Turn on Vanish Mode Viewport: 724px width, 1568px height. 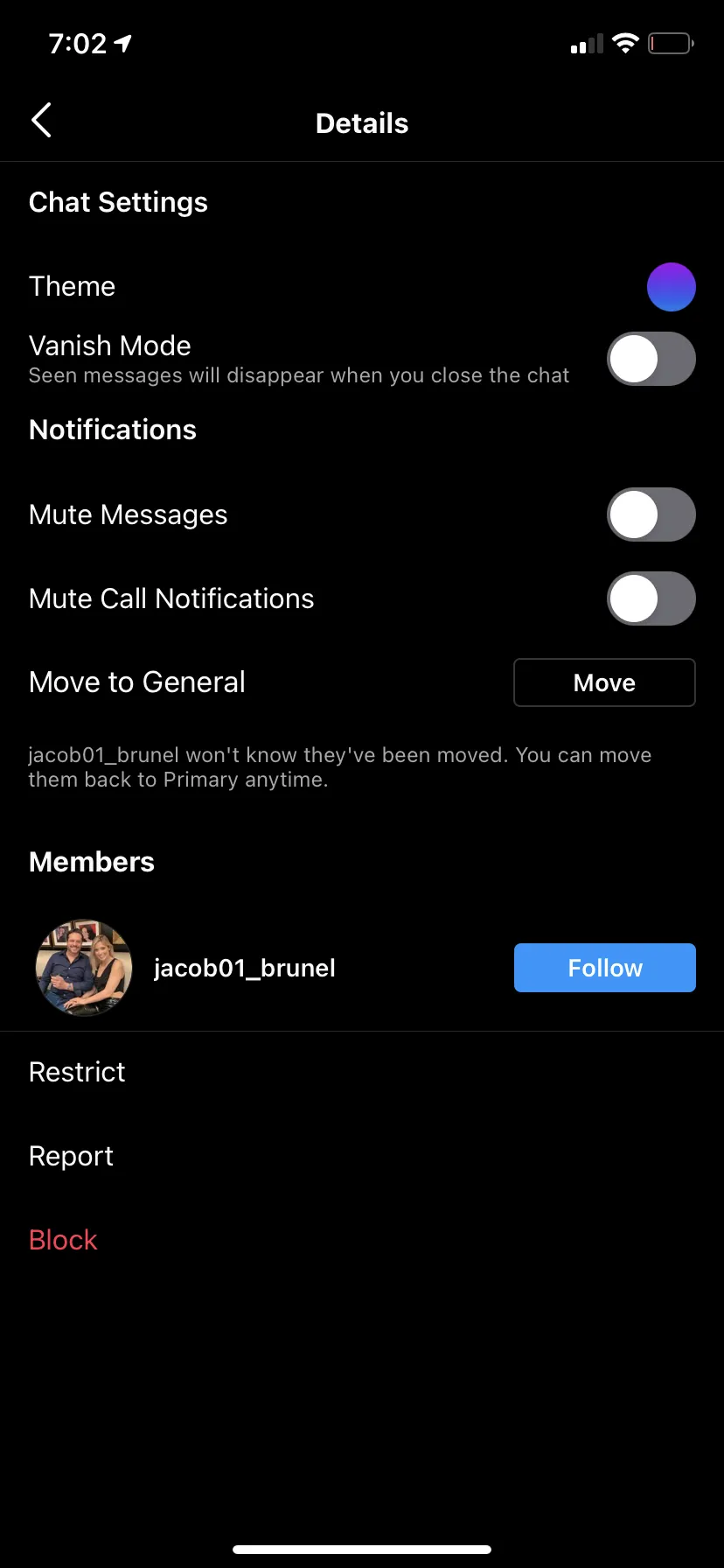click(651, 359)
